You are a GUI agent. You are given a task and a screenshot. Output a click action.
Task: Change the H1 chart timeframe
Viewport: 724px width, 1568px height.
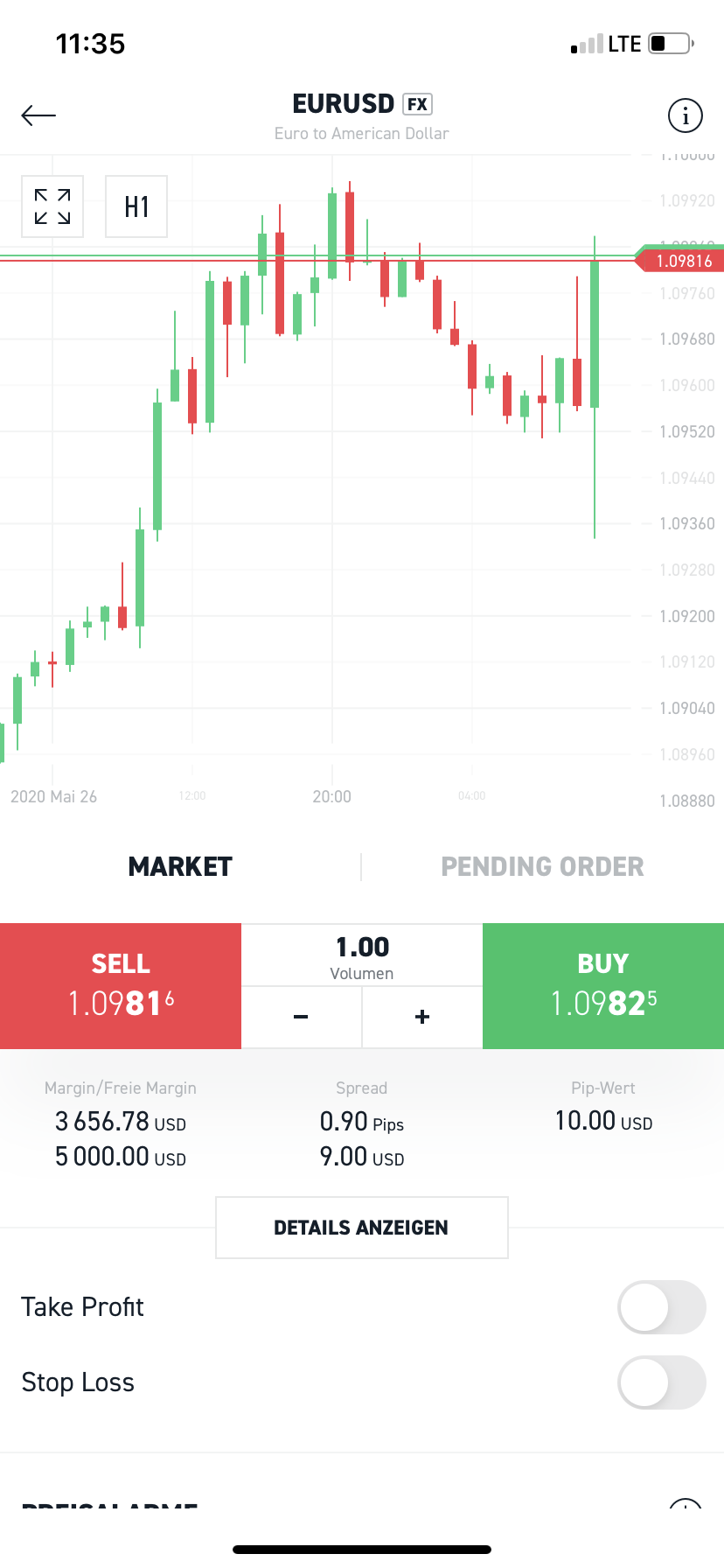[x=136, y=206]
